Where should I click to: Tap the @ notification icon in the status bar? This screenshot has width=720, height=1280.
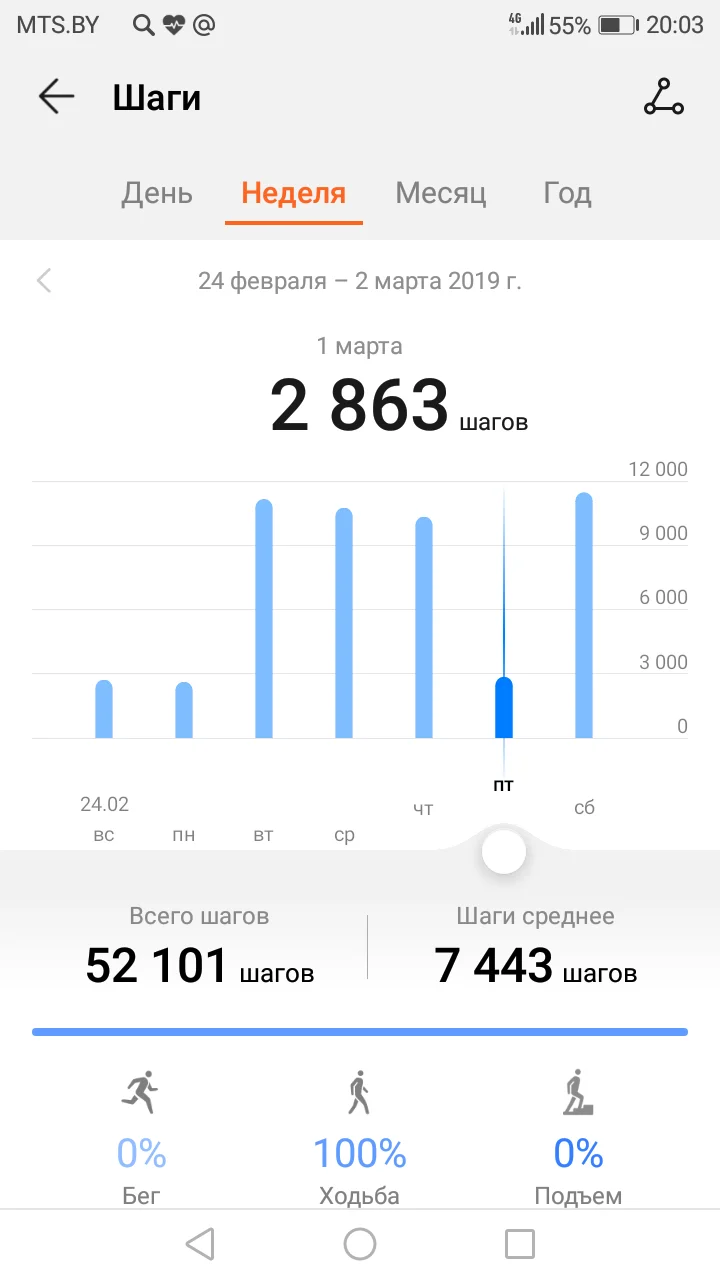[x=205, y=24]
